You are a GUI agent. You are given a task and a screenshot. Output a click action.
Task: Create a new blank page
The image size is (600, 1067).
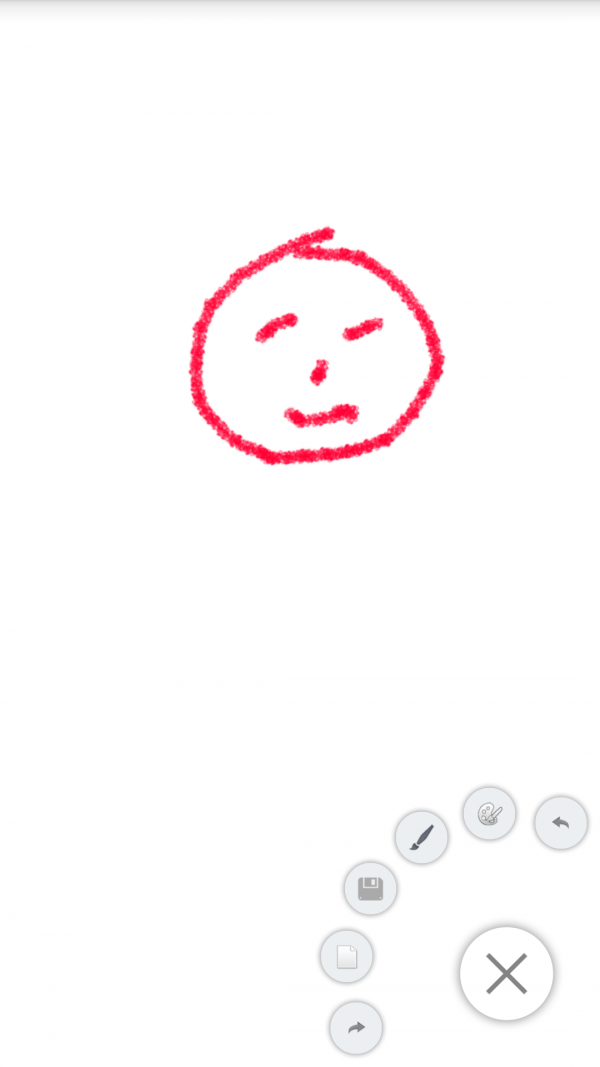point(347,956)
